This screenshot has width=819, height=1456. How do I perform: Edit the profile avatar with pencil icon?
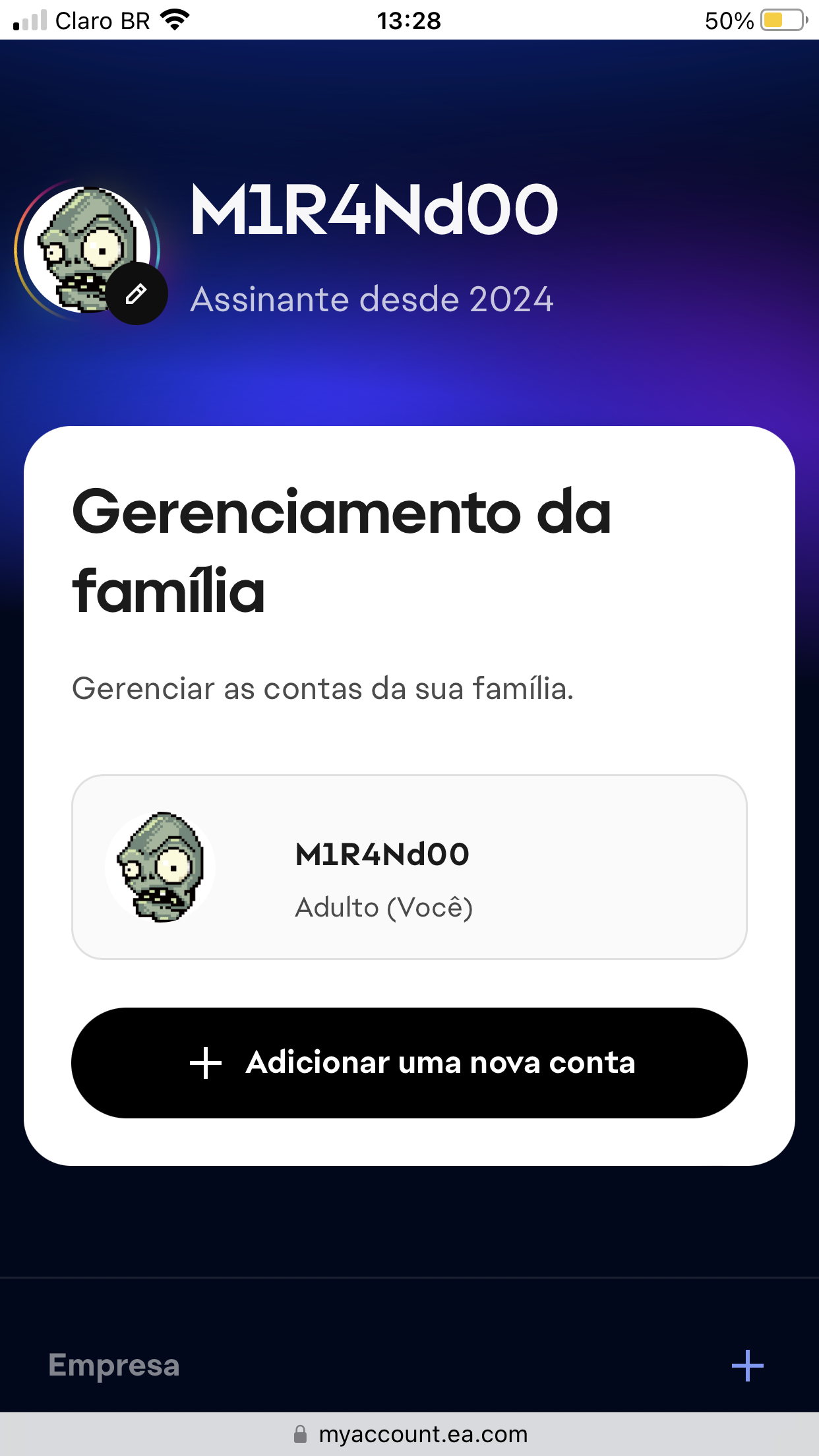pyautogui.click(x=136, y=293)
